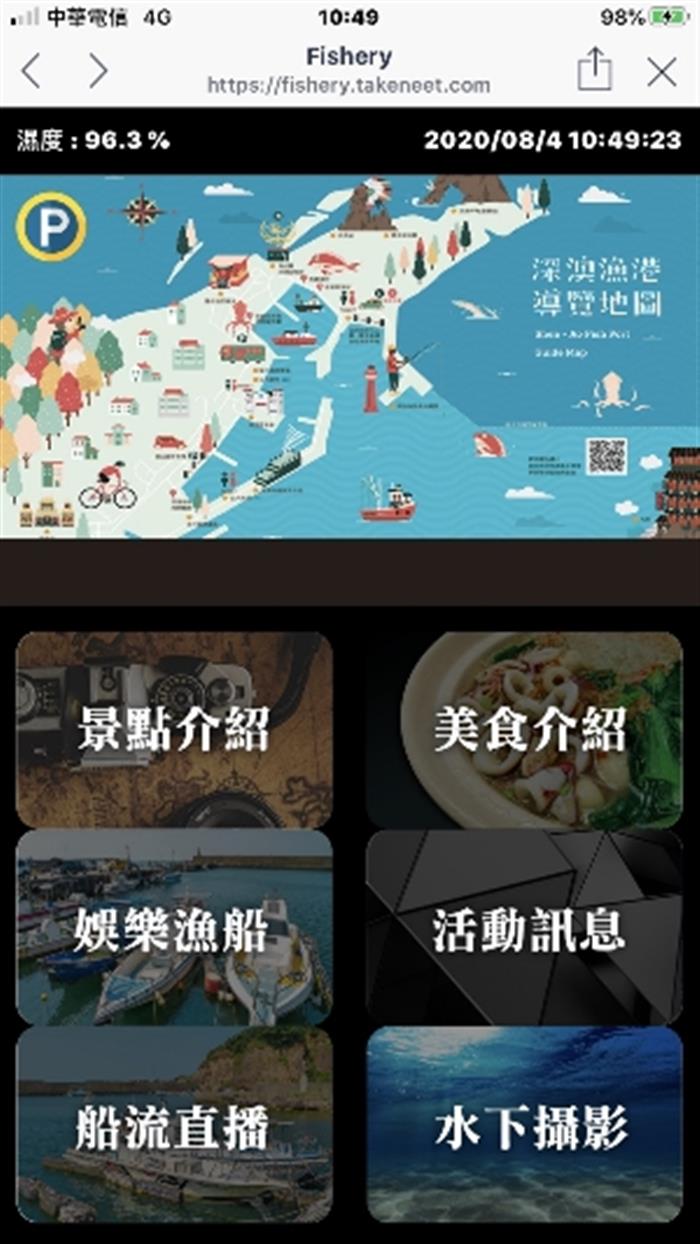This screenshot has height=1244, width=700.
Task: Open 景點介紹 attractions tile
Action: click(174, 729)
